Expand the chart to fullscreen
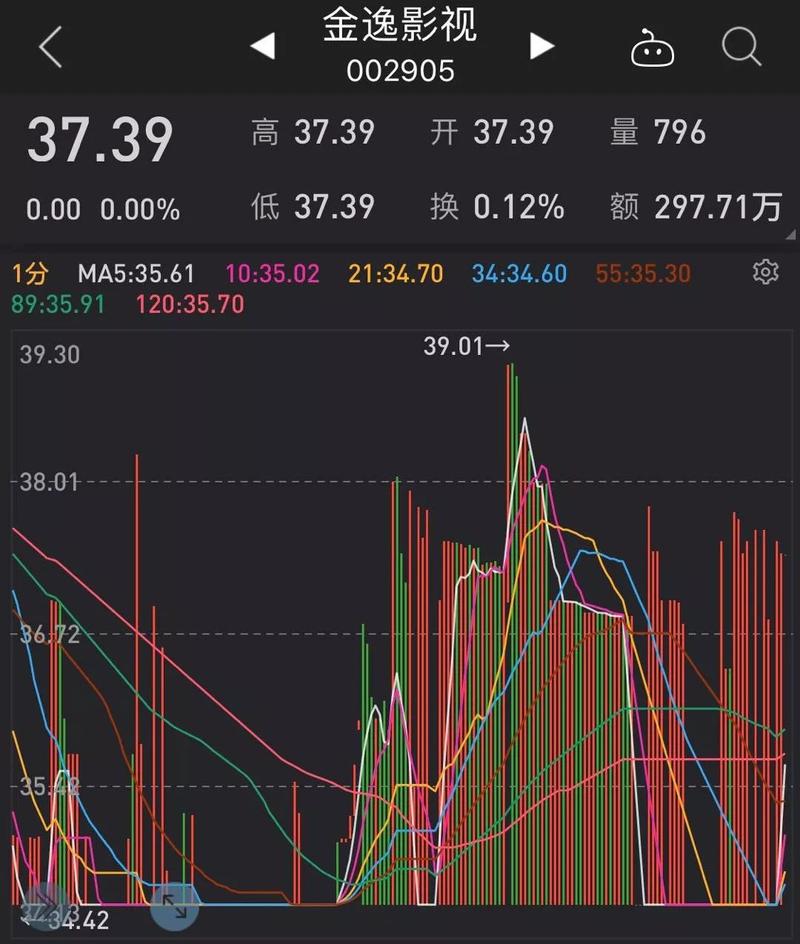Screen dimensions: 800x944 click(x=174, y=907)
